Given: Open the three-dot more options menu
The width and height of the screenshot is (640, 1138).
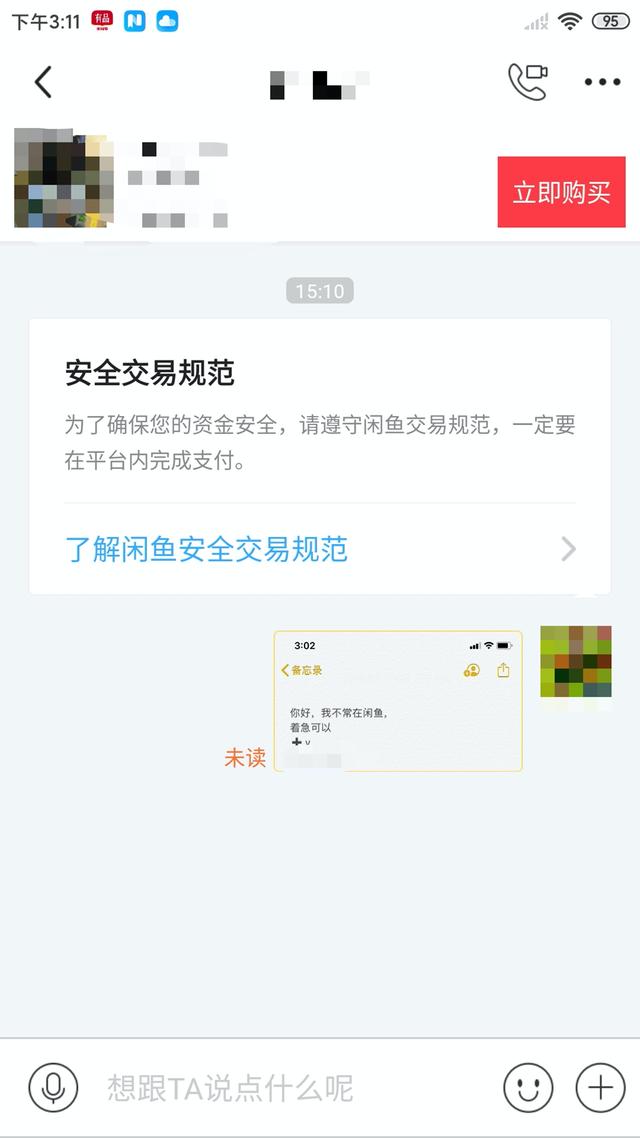Looking at the screenshot, I should 602,82.
